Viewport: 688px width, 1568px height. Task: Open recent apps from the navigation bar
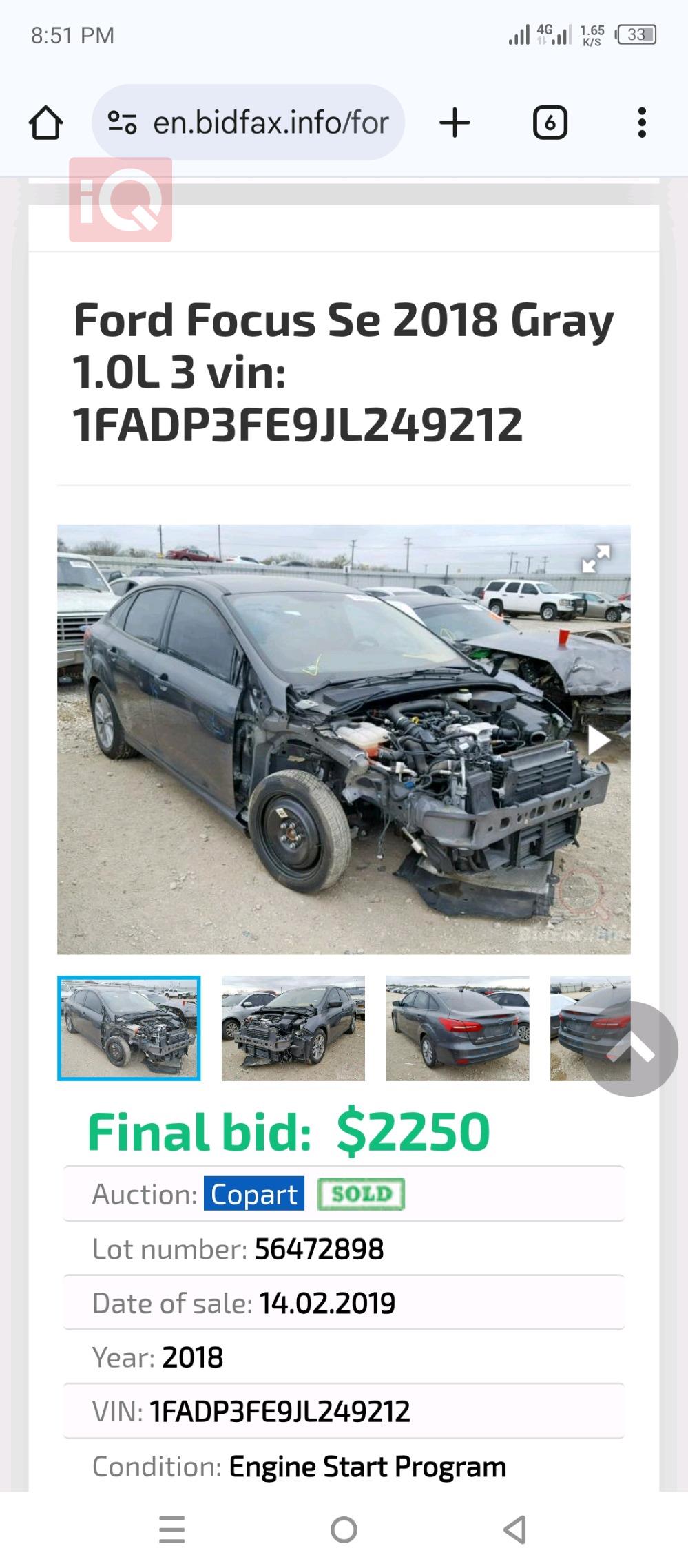[x=171, y=1529]
